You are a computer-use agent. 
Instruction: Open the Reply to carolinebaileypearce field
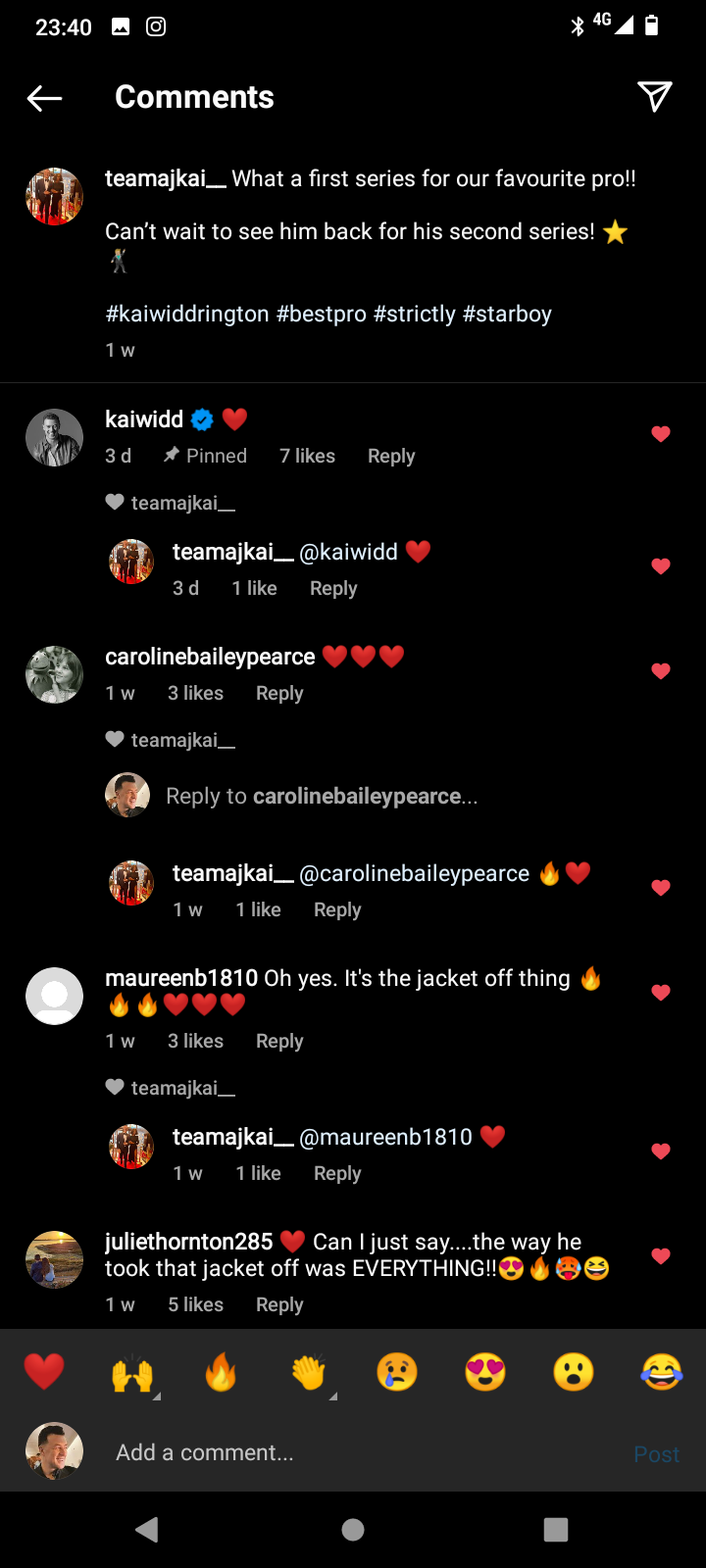(x=322, y=796)
